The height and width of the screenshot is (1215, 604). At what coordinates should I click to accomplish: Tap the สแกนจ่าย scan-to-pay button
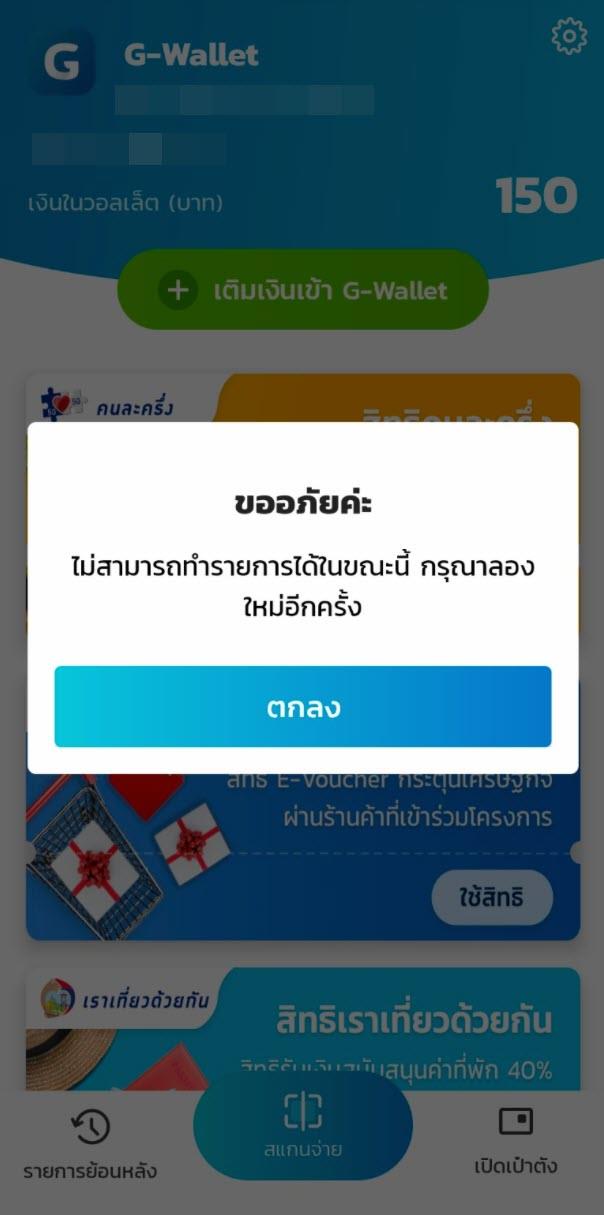(302, 1124)
